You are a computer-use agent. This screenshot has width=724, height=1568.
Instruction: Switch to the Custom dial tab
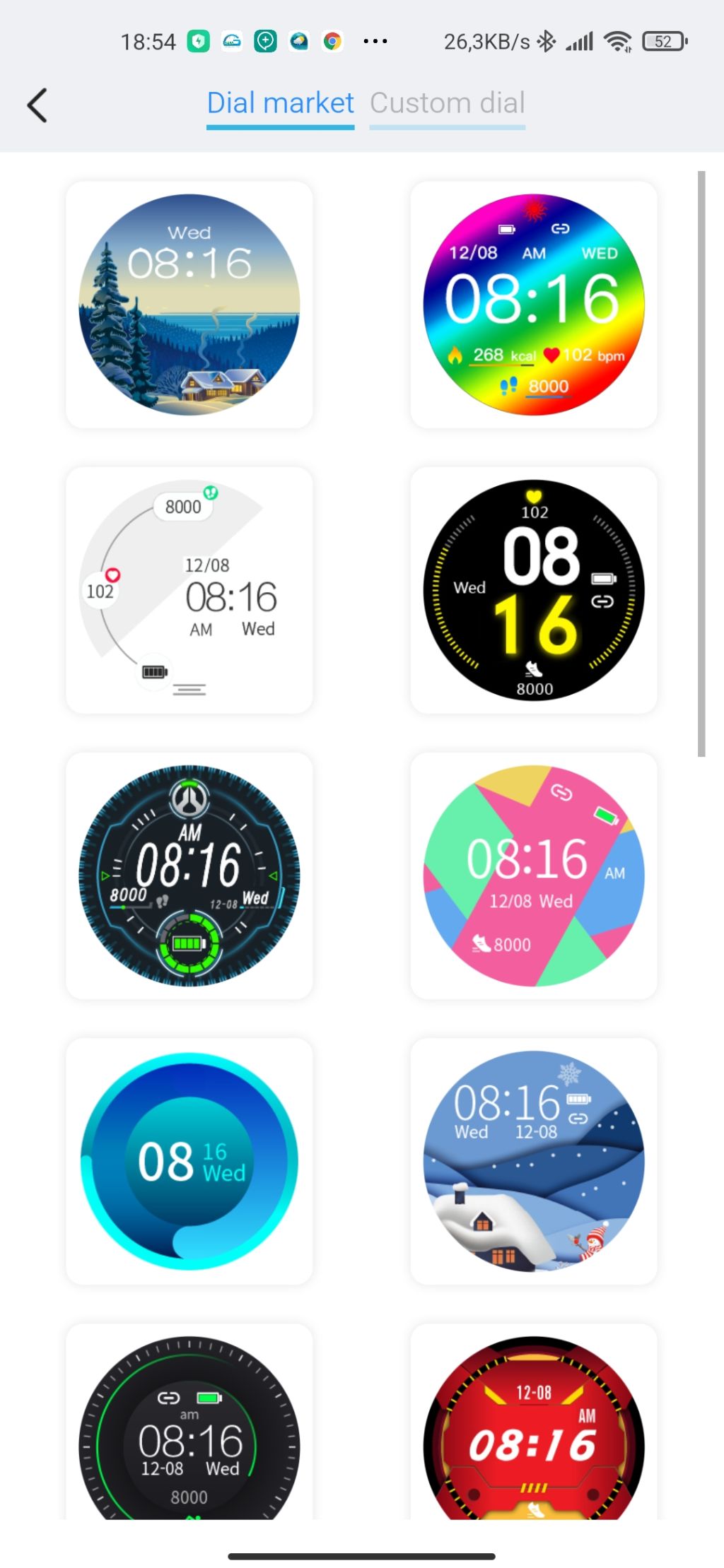[x=447, y=103]
